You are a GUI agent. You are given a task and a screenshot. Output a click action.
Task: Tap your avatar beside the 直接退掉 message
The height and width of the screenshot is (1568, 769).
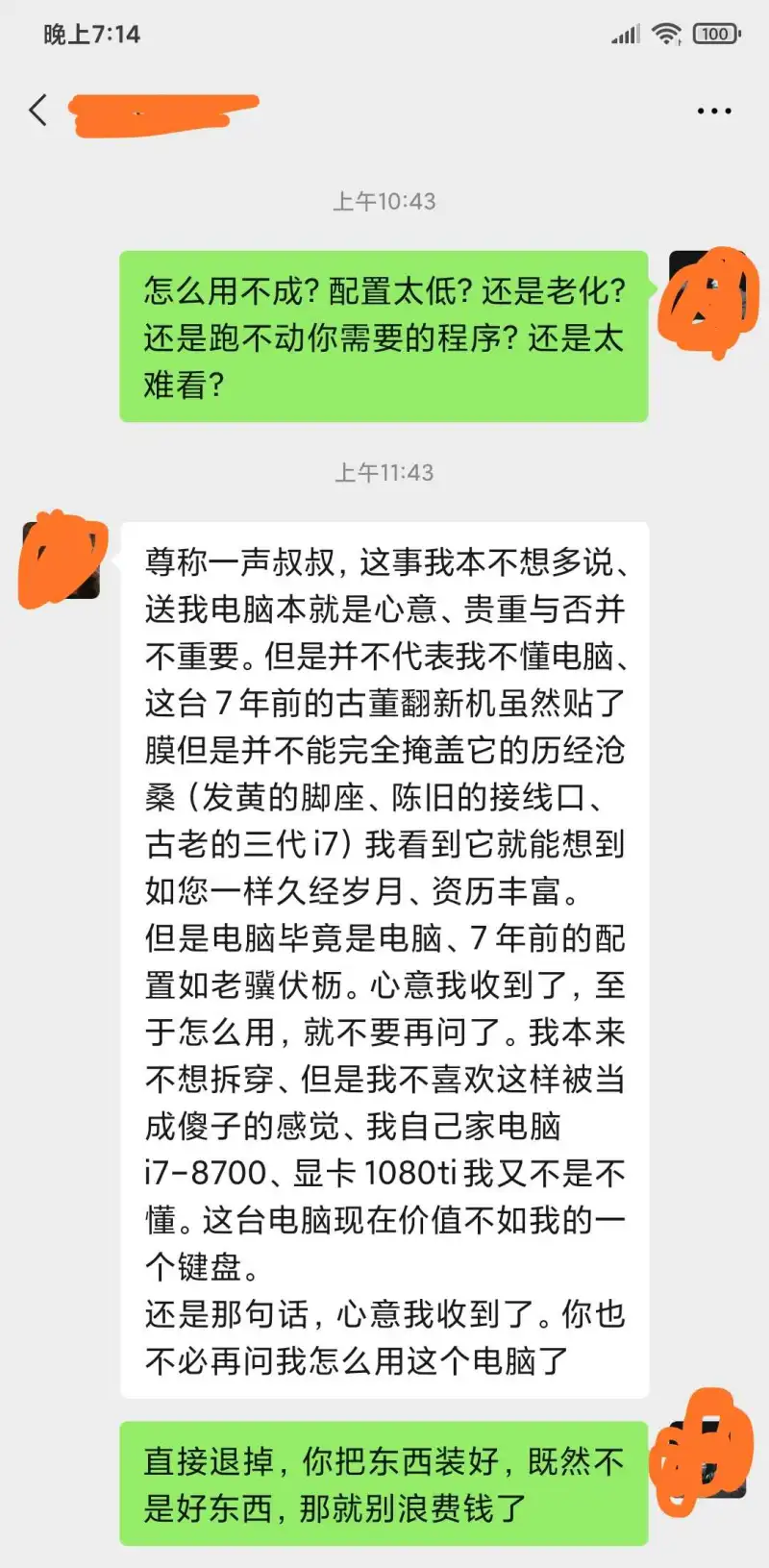[706, 1457]
